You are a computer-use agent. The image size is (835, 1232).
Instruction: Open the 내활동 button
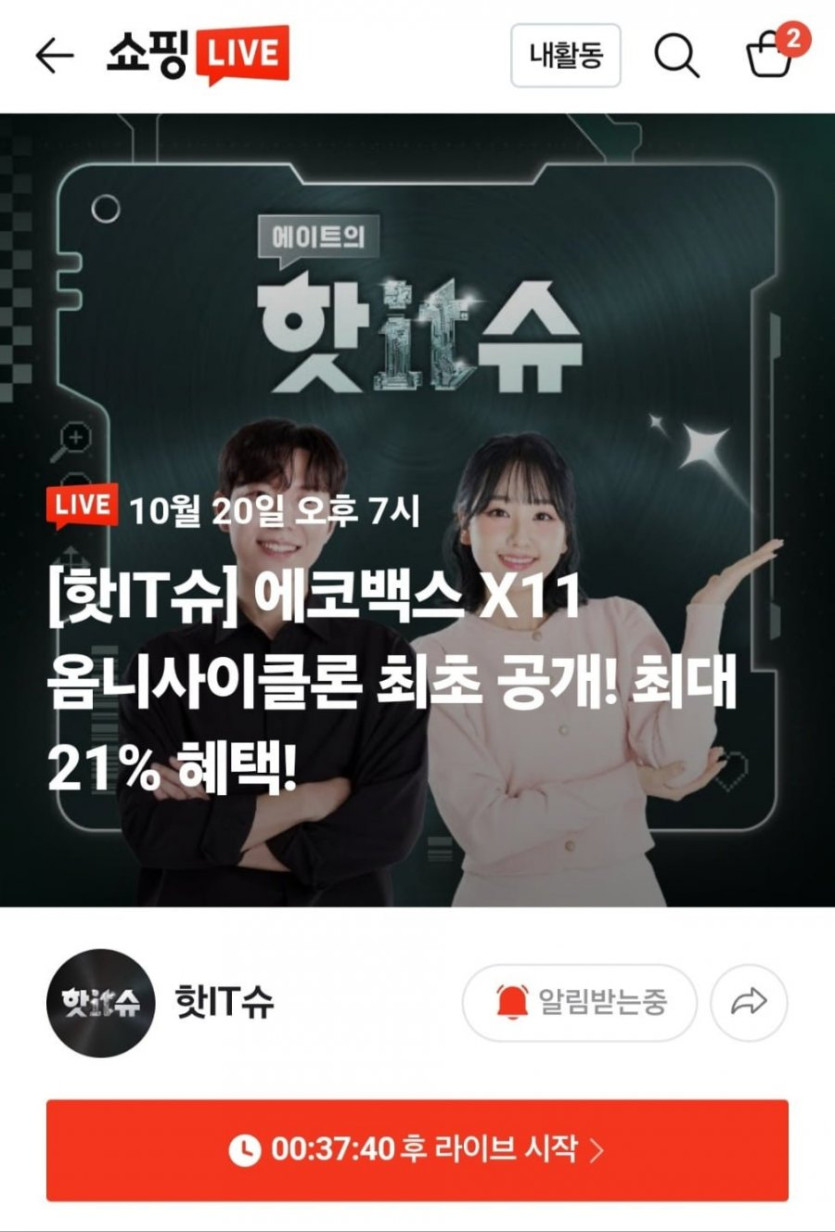(x=566, y=56)
